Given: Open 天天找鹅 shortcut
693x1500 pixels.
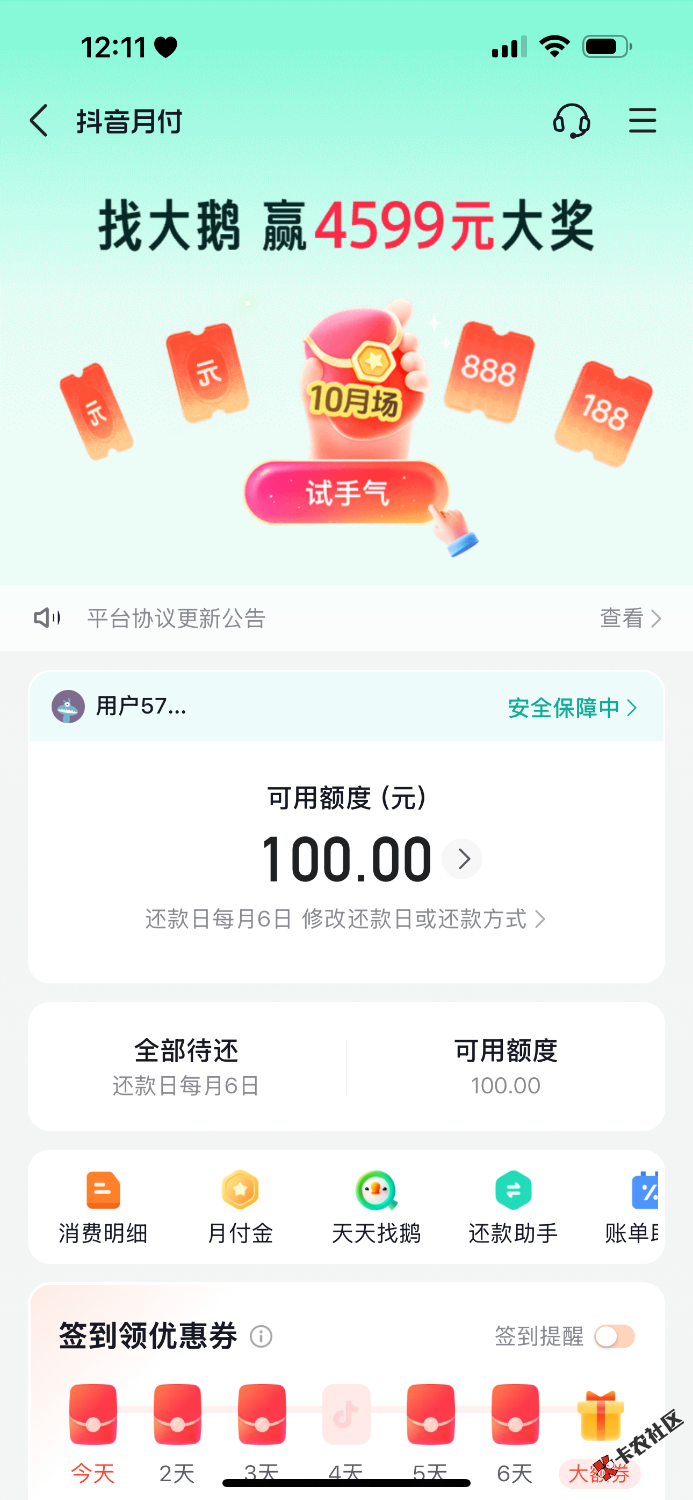Looking at the screenshot, I should point(376,1207).
